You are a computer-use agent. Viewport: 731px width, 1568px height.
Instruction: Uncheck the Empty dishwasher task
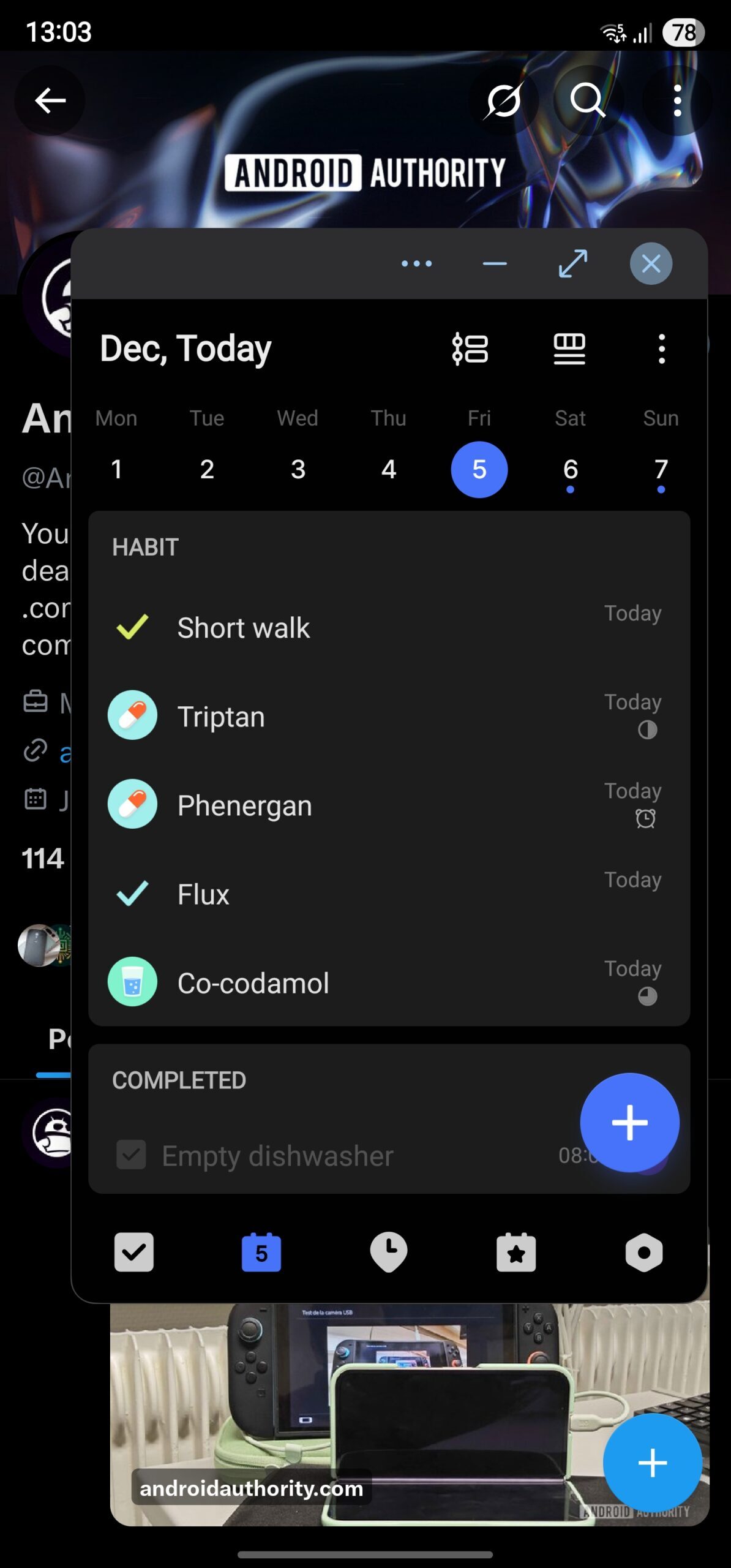click(131, 1155)
